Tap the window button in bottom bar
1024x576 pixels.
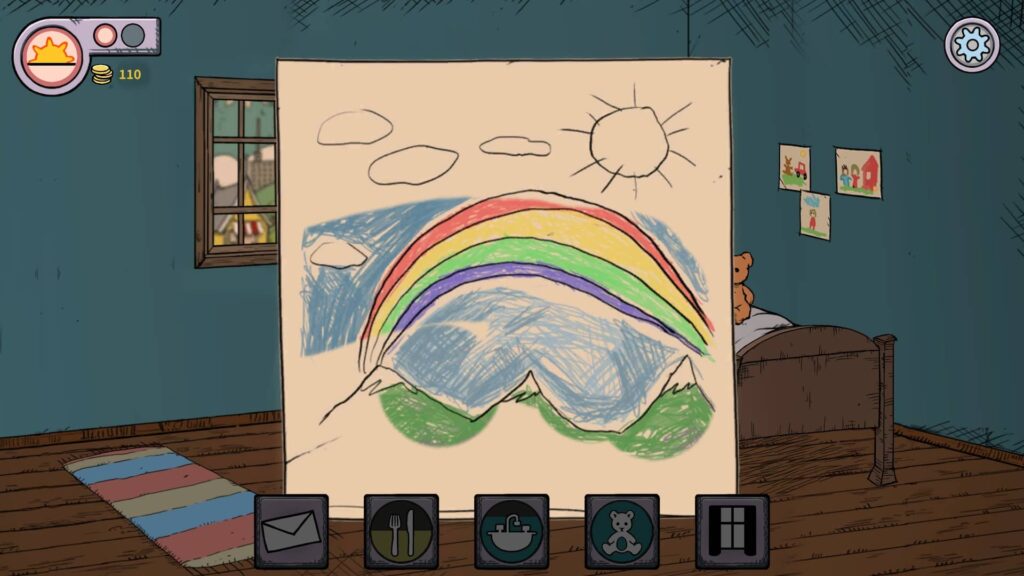[732, 531]
